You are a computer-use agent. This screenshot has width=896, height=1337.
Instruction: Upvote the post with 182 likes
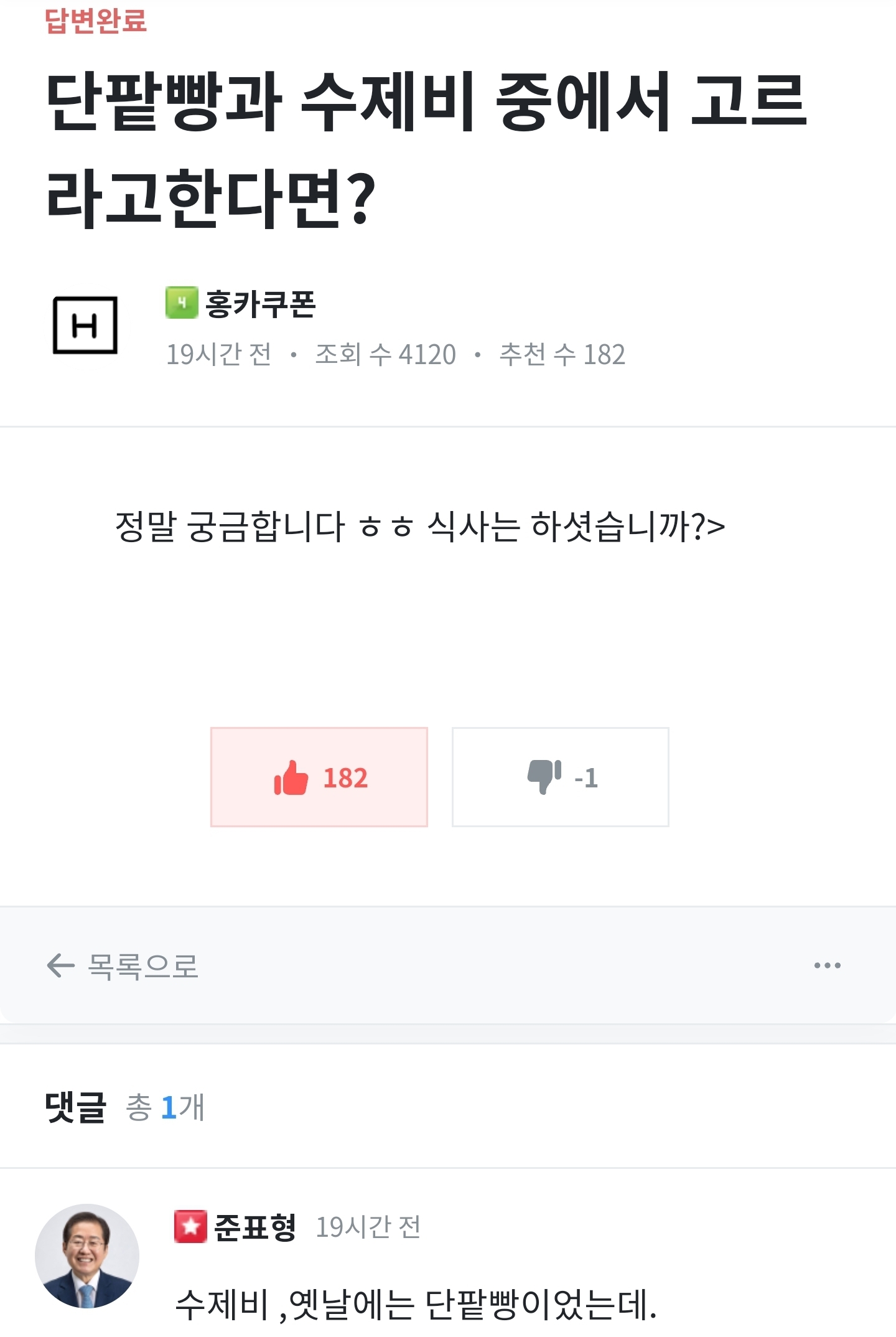click(x=319, y=777)
